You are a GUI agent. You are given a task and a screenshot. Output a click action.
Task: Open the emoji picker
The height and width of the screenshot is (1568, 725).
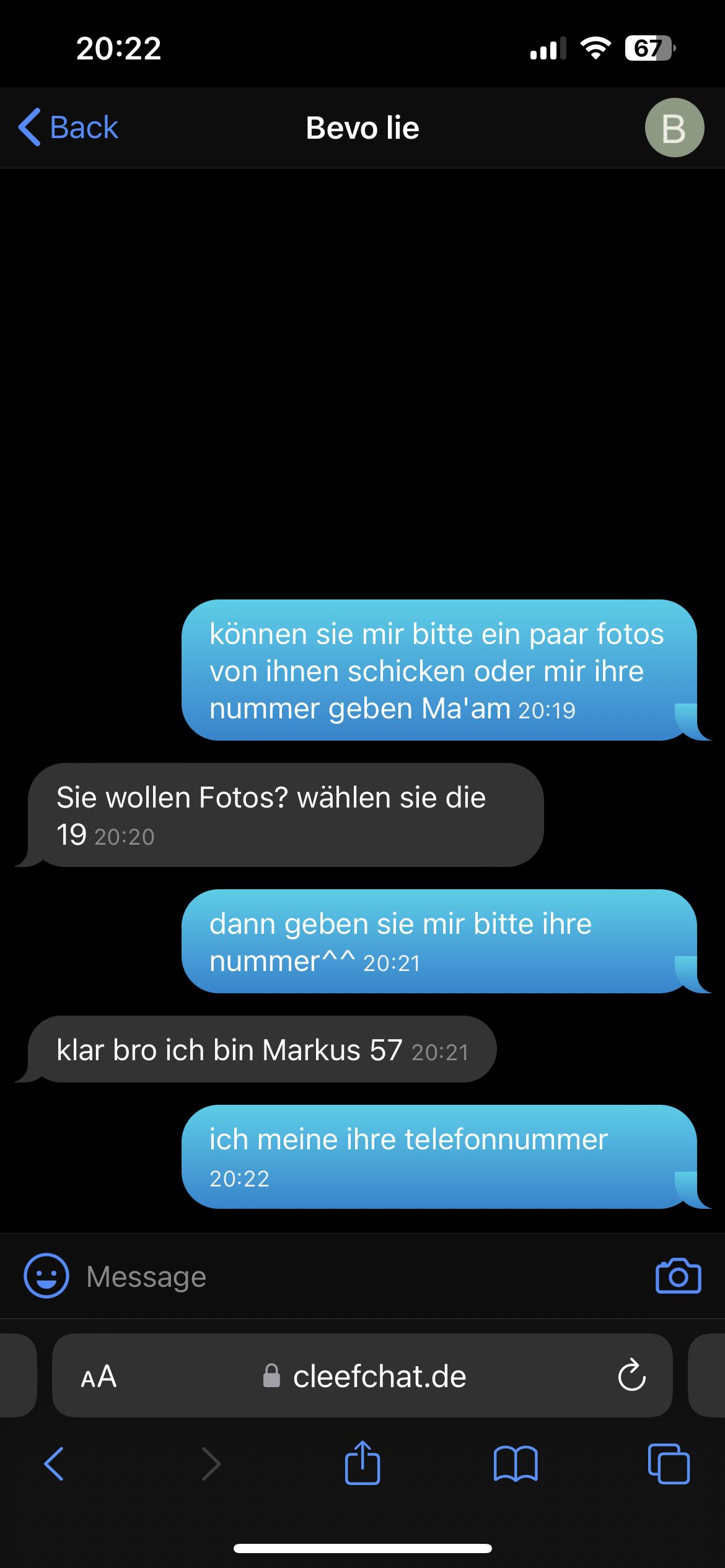[46, 1276]
